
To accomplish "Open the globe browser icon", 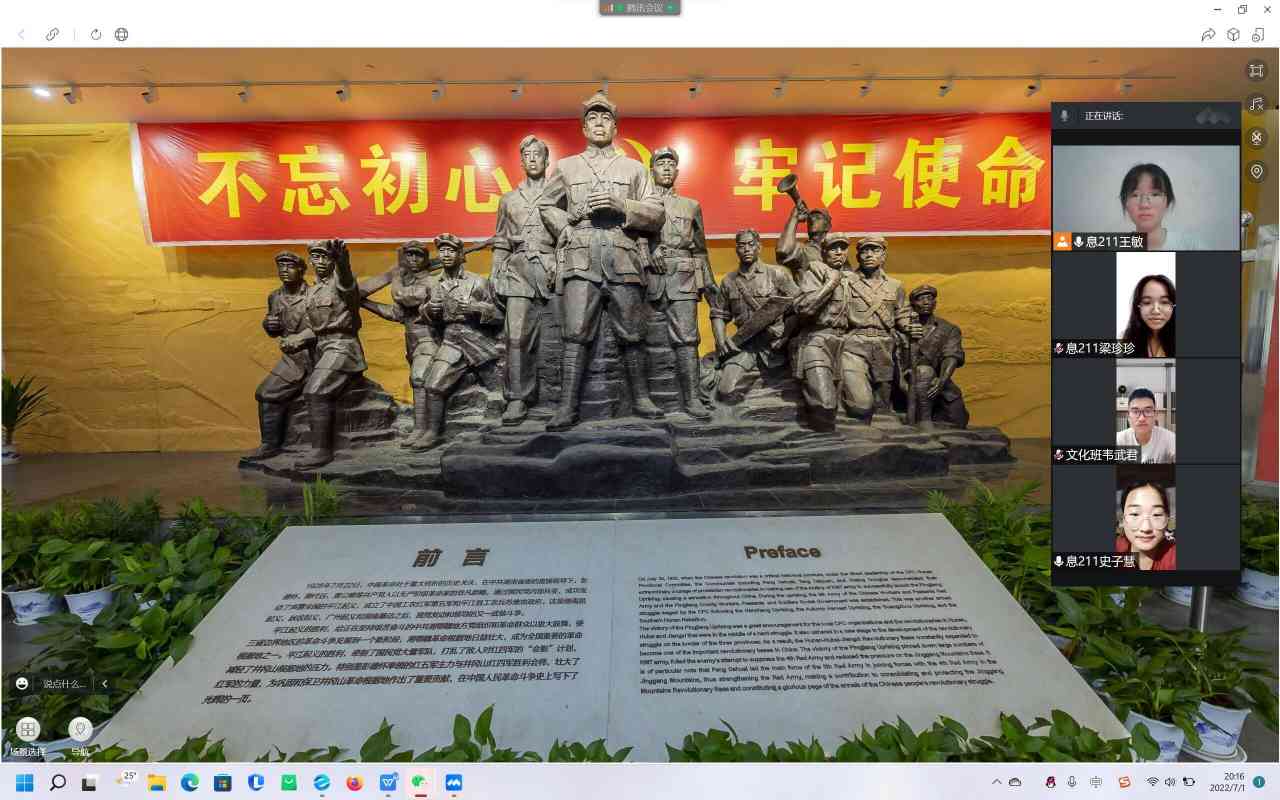I will point(121,34).
